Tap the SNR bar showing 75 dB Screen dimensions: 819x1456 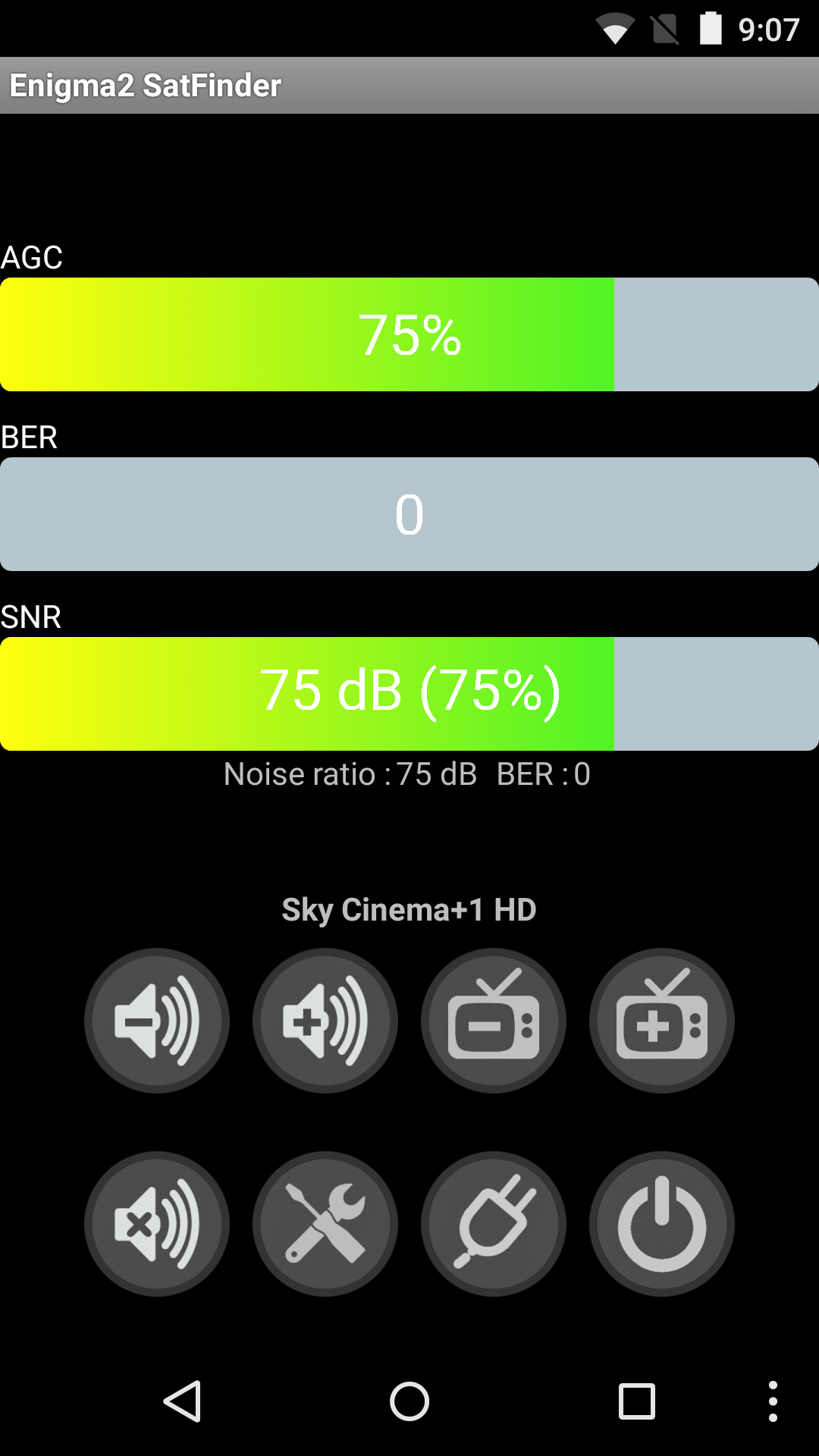coord(409,692)
